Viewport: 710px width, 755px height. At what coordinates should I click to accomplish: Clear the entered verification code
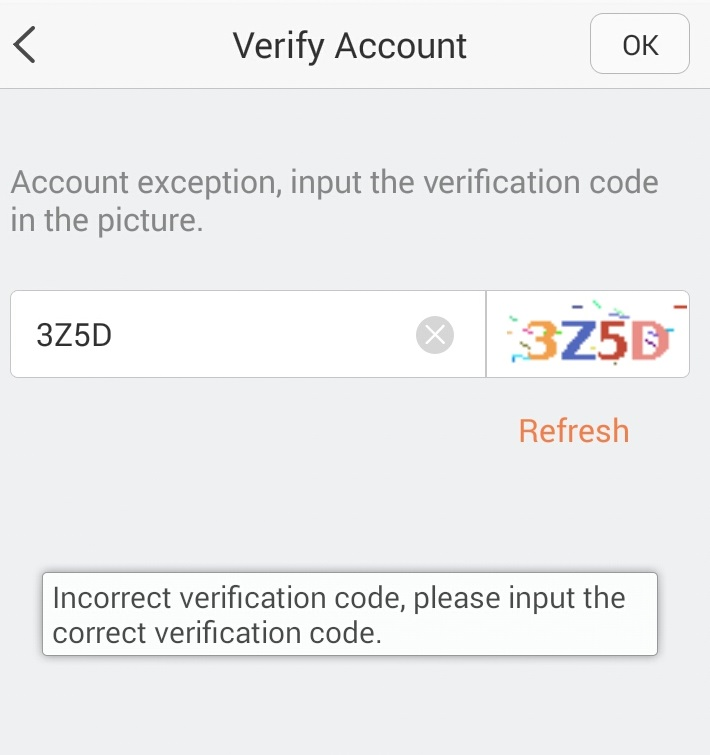434,335
